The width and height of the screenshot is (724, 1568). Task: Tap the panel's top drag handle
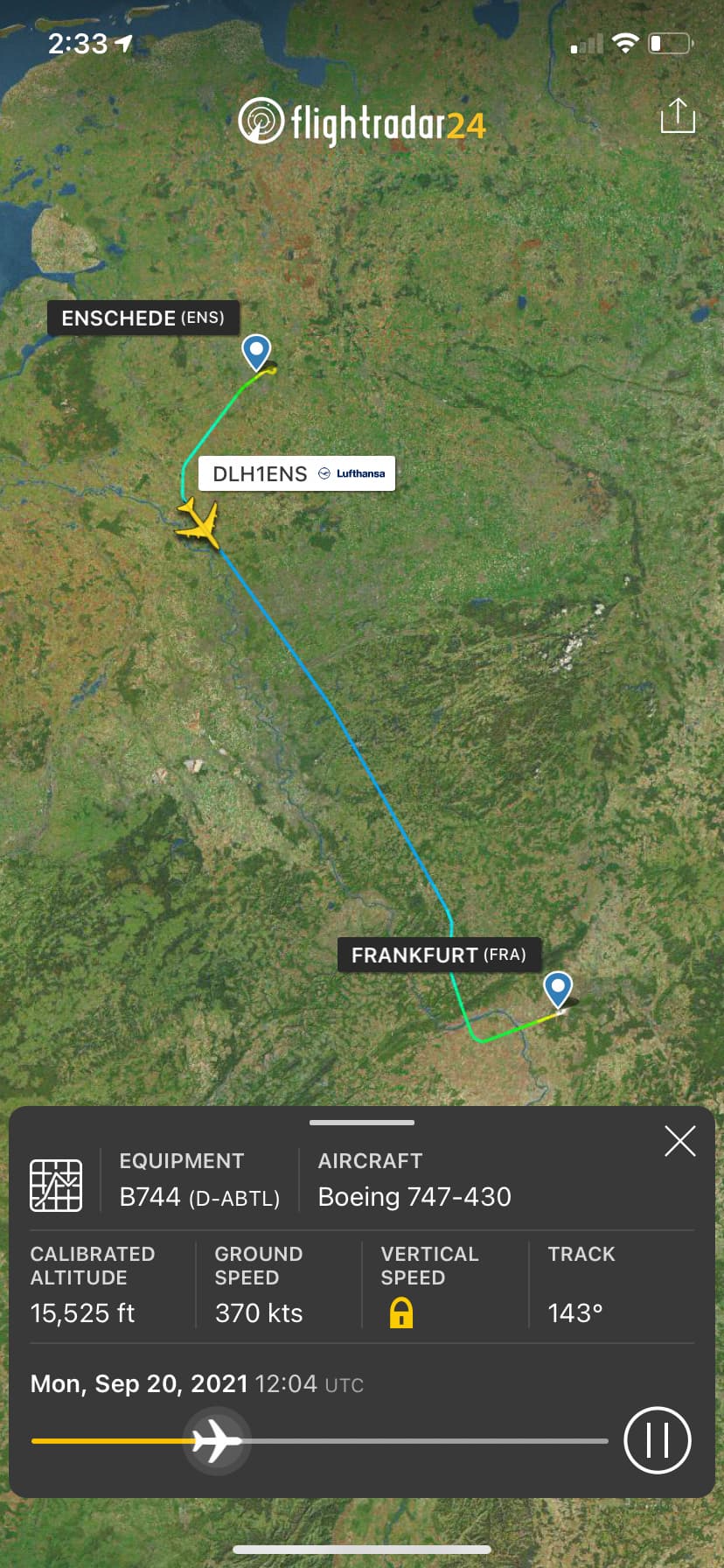[362, 1122]
